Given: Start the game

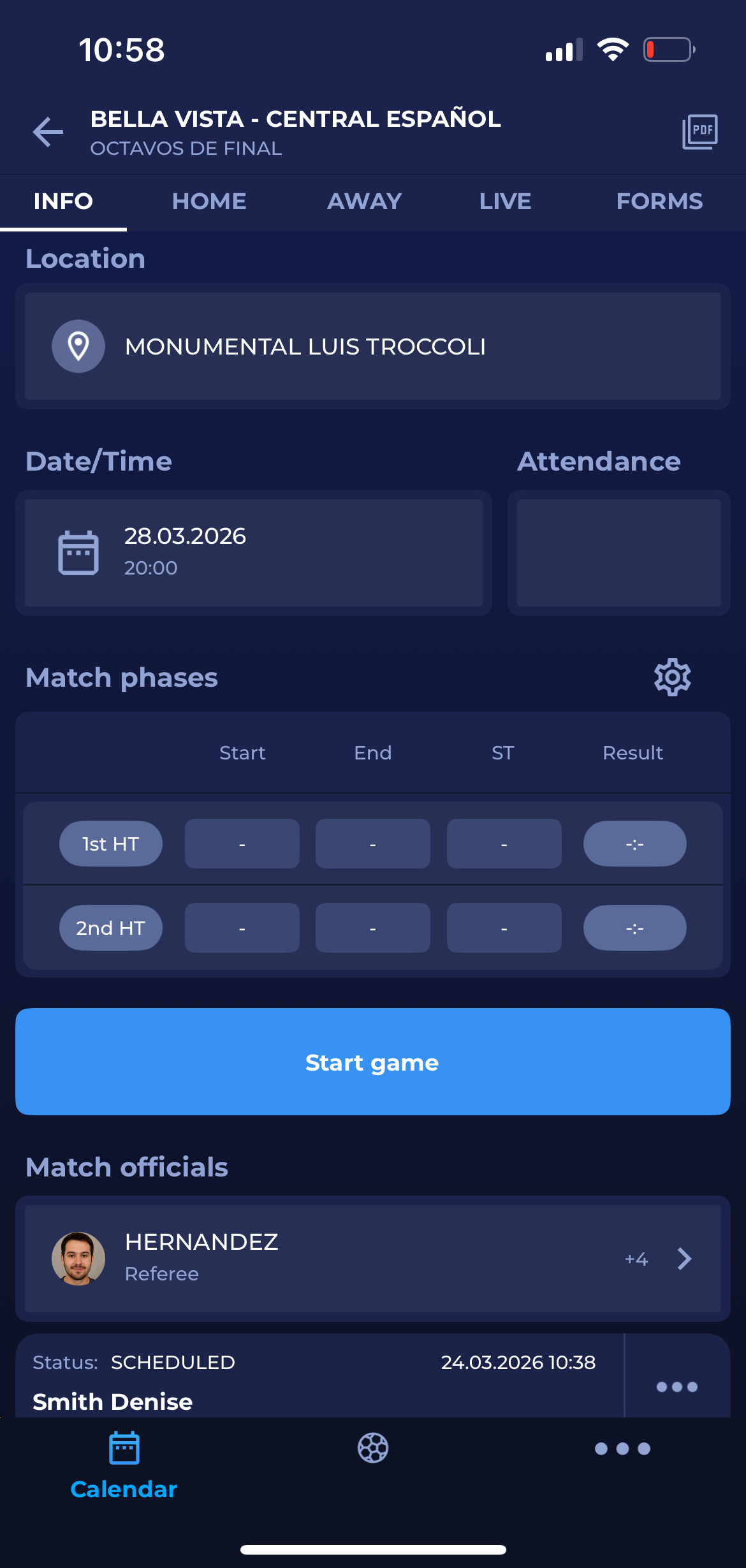Looking at the screenshot, I should (372, 1062).
